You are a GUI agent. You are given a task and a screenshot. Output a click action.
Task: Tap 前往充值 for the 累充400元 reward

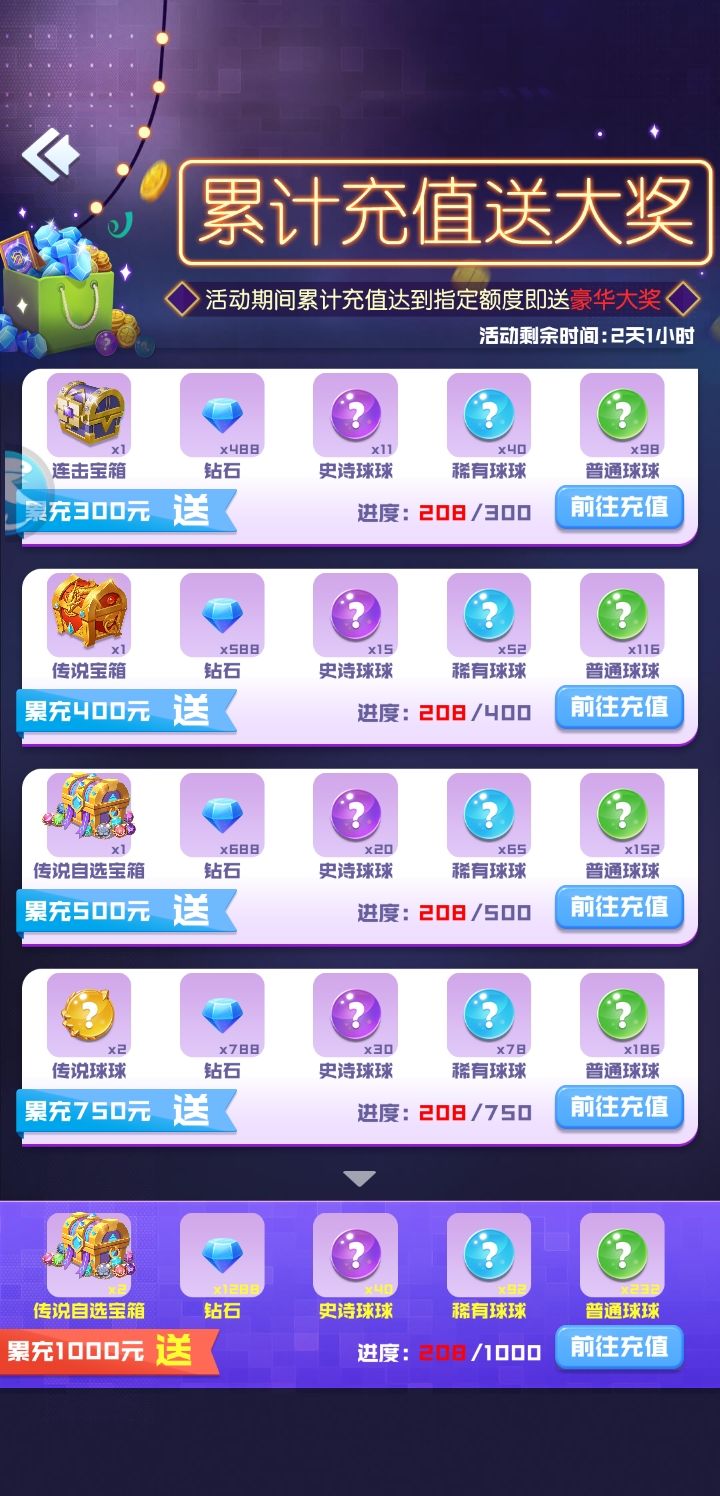[x=619, y=708]
